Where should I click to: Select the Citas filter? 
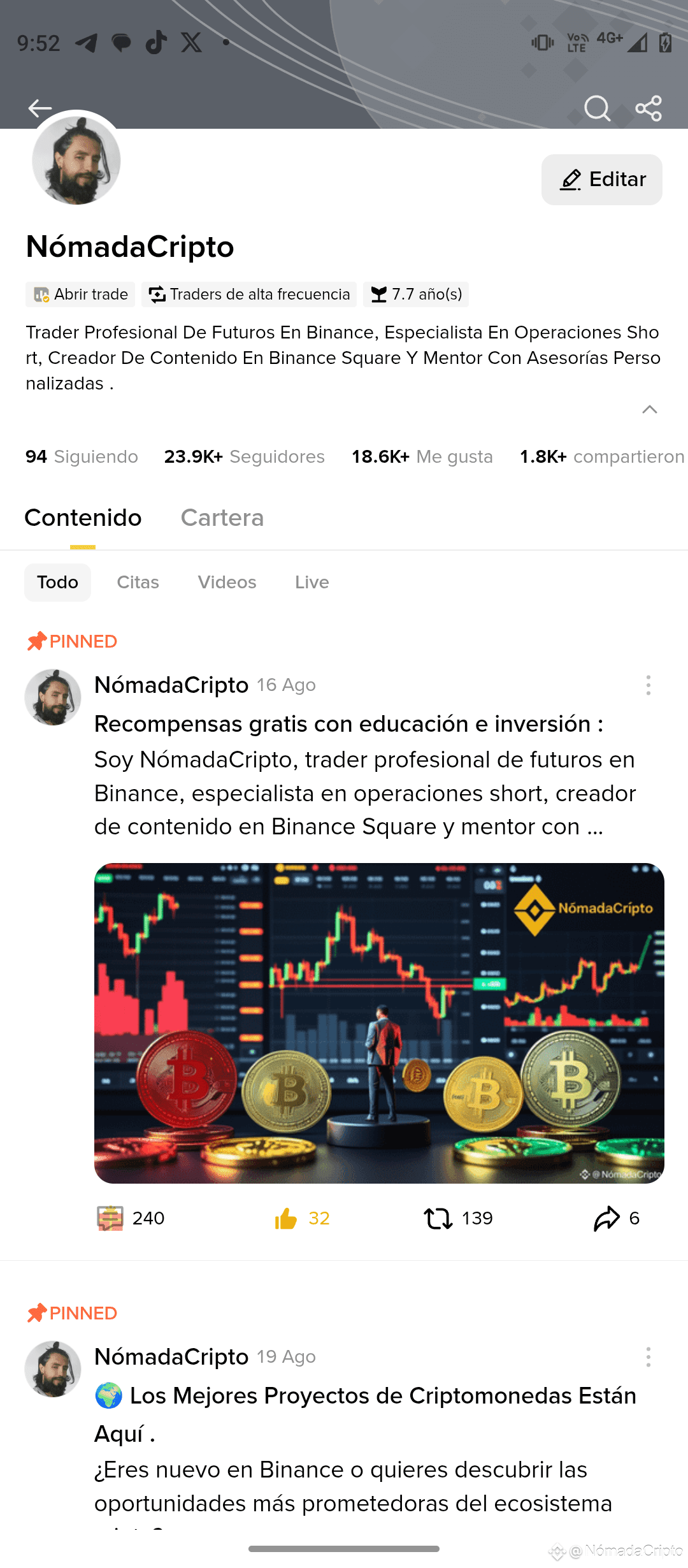(x=138, y=582)
